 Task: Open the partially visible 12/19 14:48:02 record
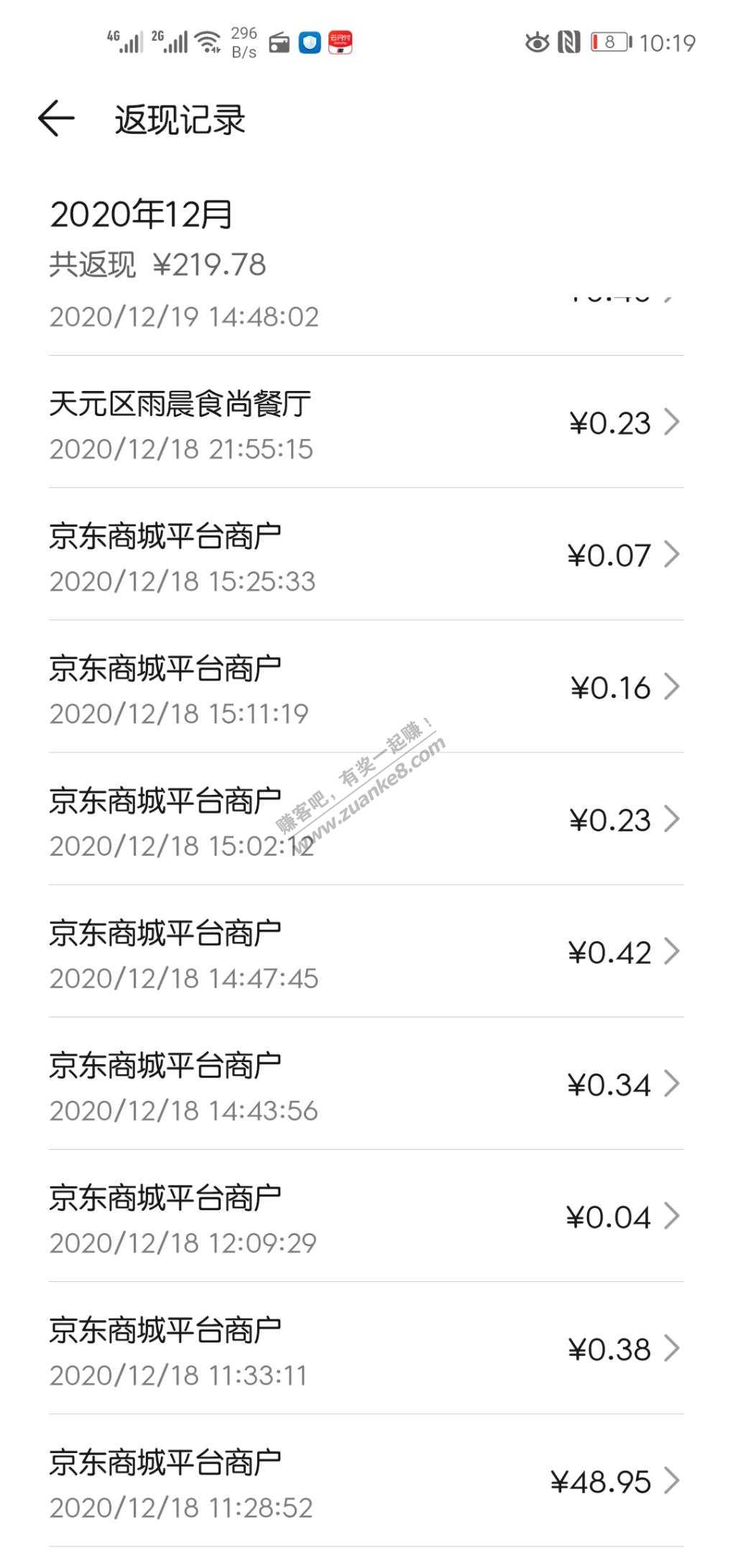366,322
